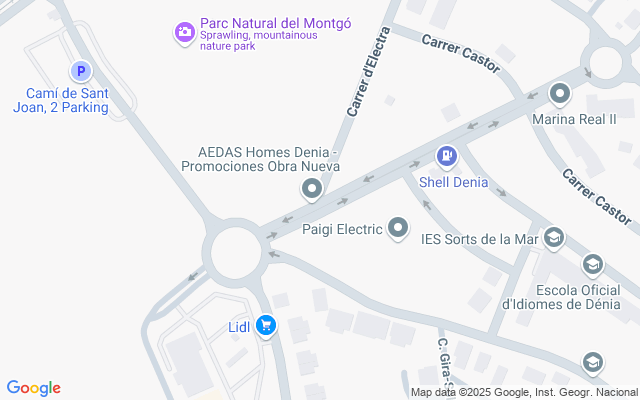Select the Camí de Sant Joan parking pin
The image size is (640, 400).
click(x=81, y=71)
